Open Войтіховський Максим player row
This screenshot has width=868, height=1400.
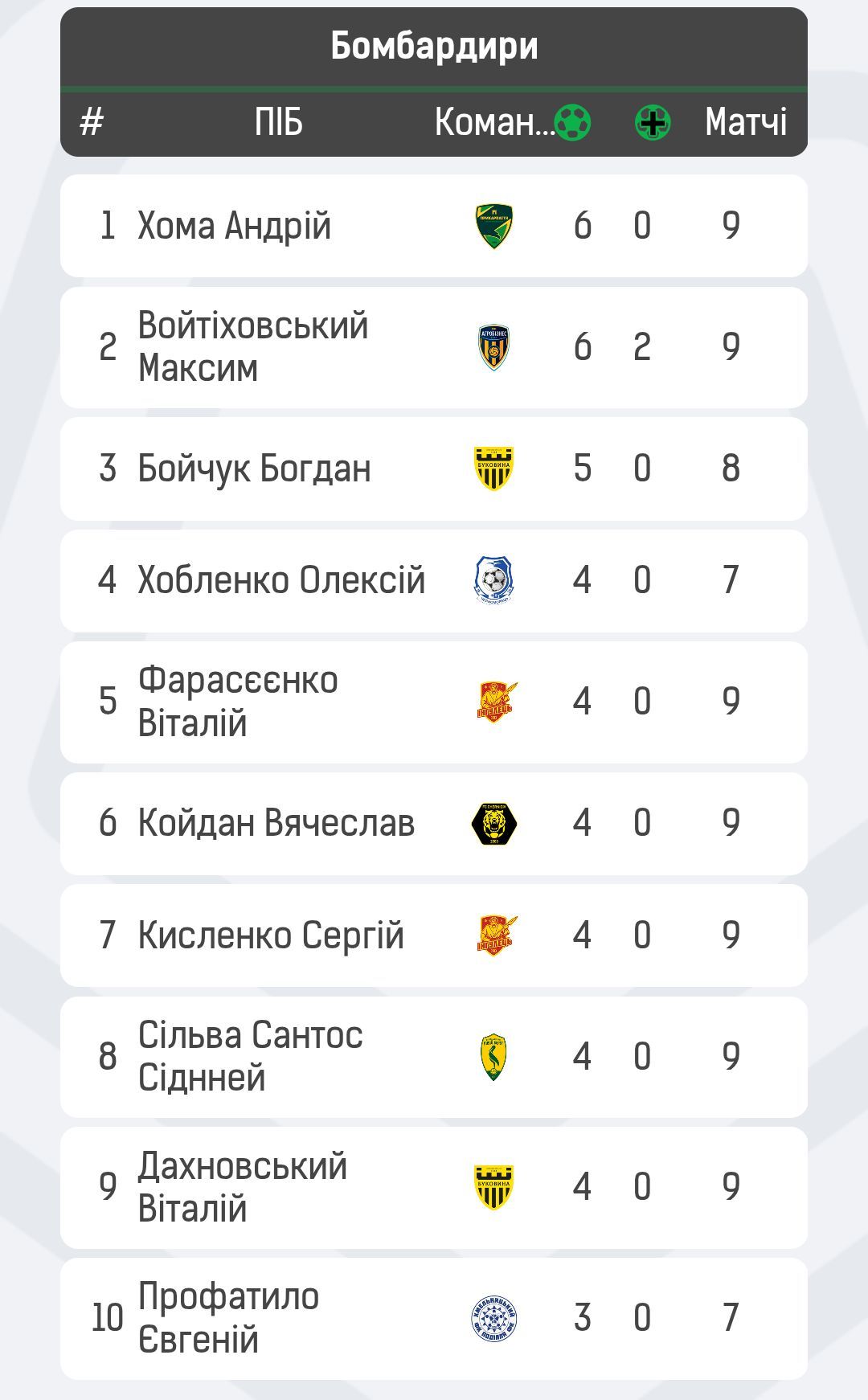pos(252,347)
